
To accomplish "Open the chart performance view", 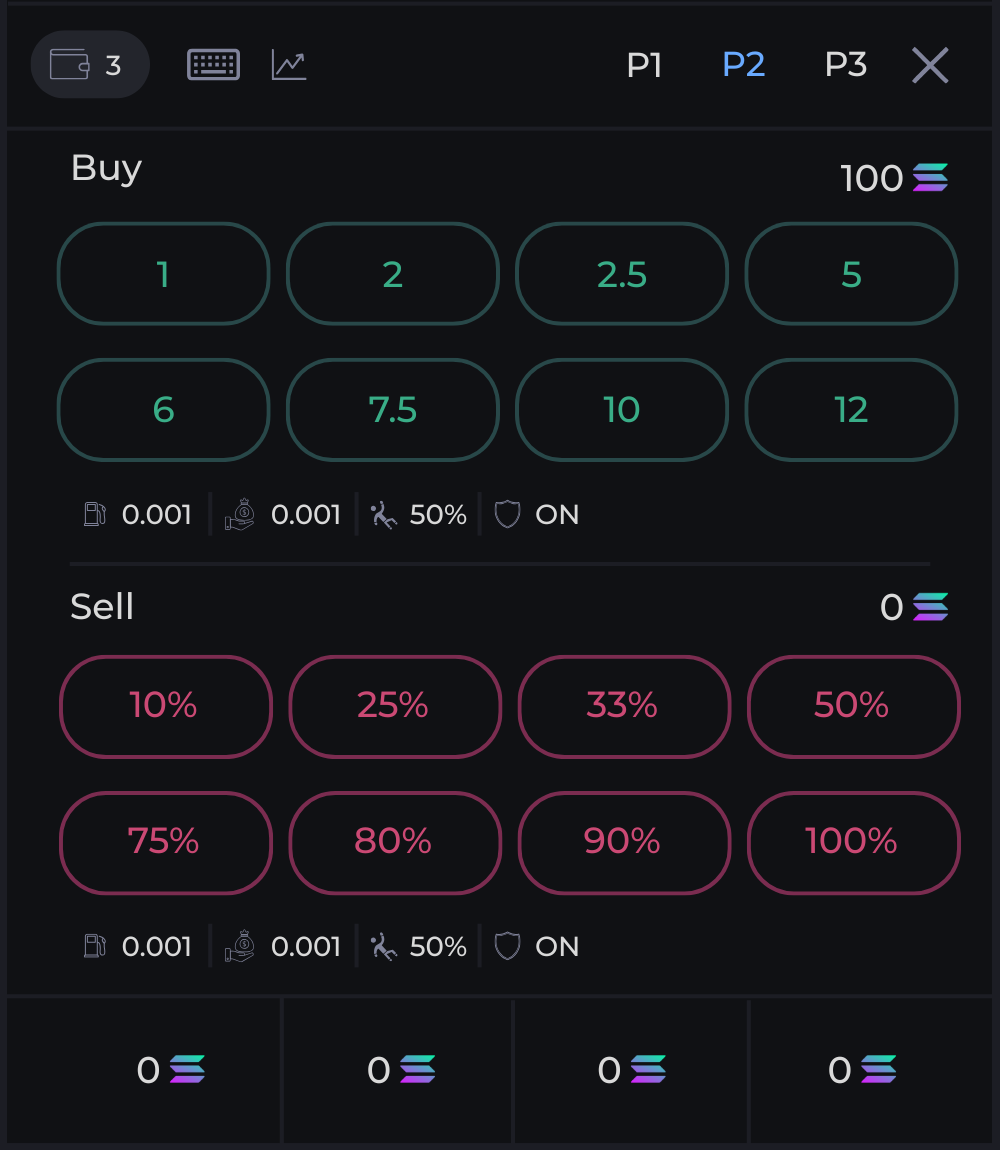I will [x=288, y=63].
